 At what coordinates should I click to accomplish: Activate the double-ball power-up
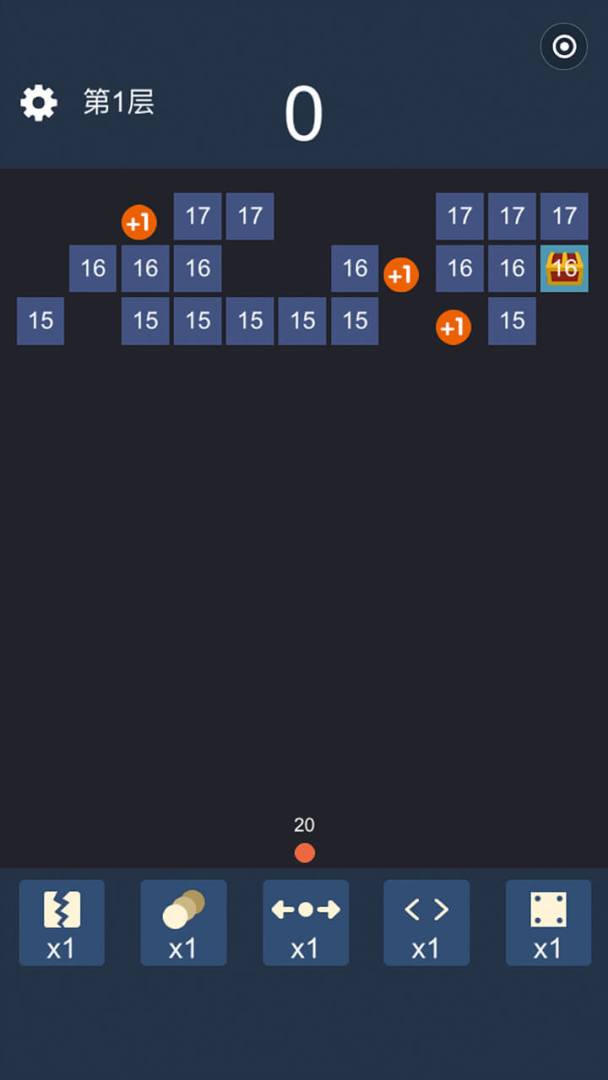(183, 923)
